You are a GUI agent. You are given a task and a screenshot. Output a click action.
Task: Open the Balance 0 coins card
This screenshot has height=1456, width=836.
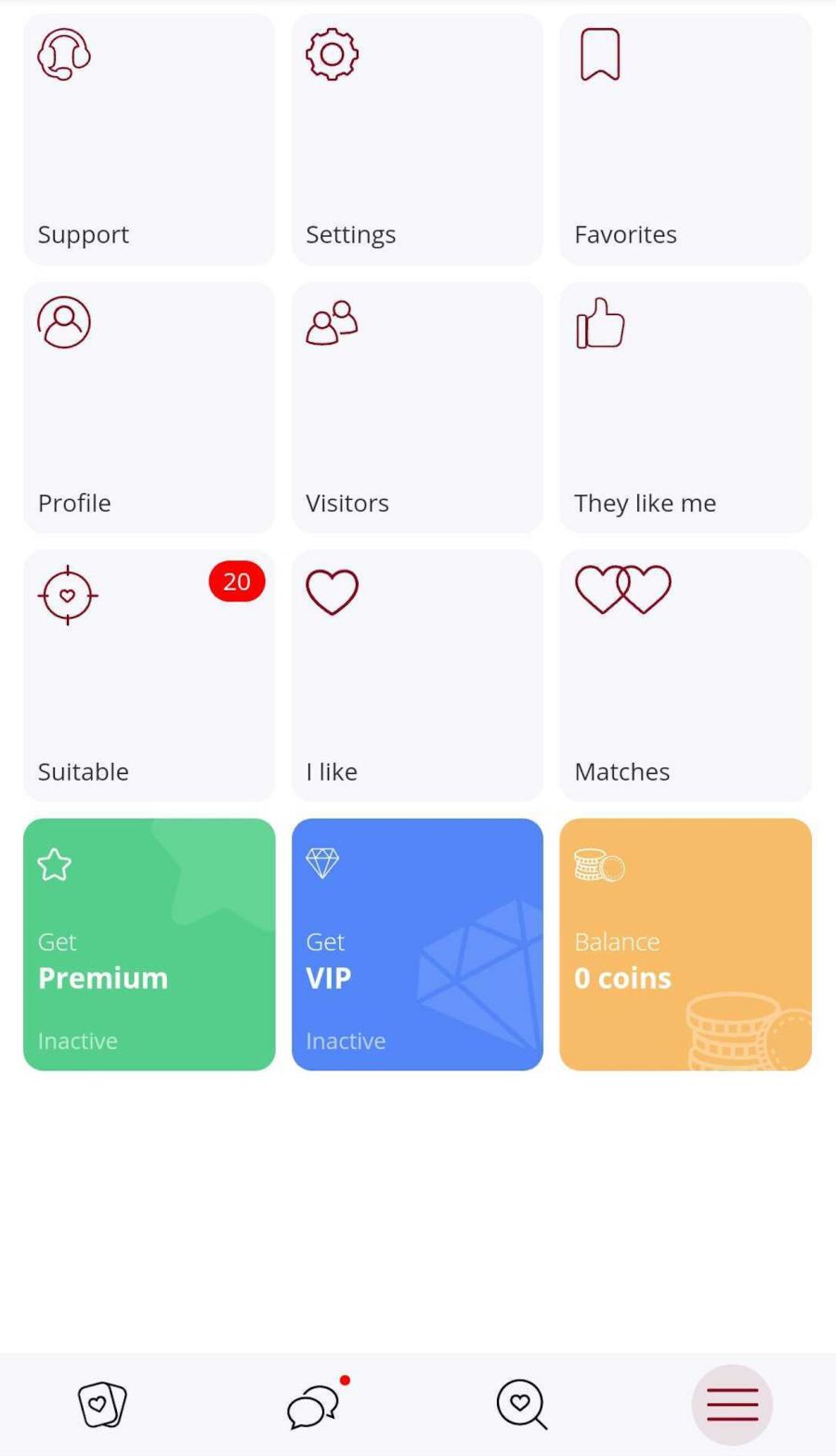coord(686,944)
